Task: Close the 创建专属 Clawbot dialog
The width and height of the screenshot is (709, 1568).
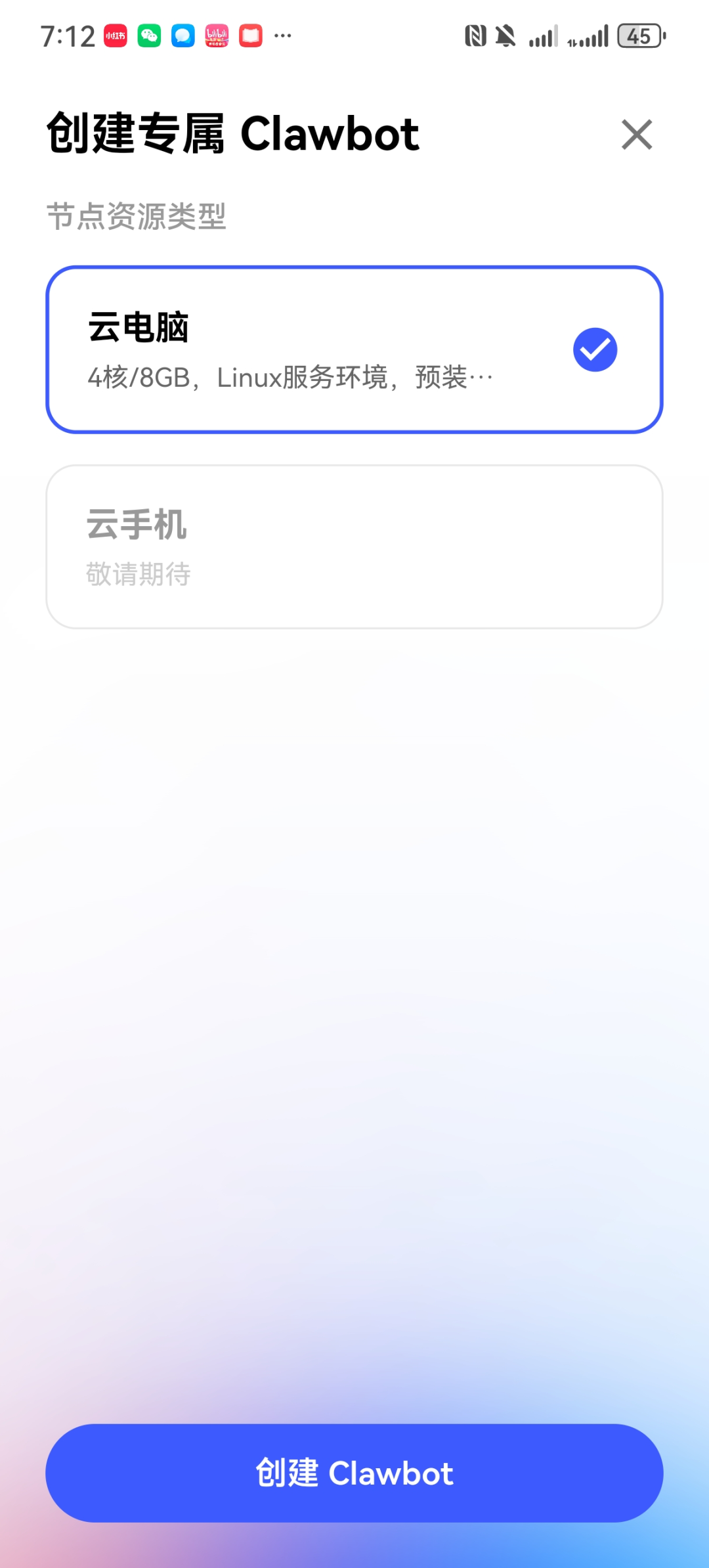Action: pyautogui.click(x=635, y=135)
